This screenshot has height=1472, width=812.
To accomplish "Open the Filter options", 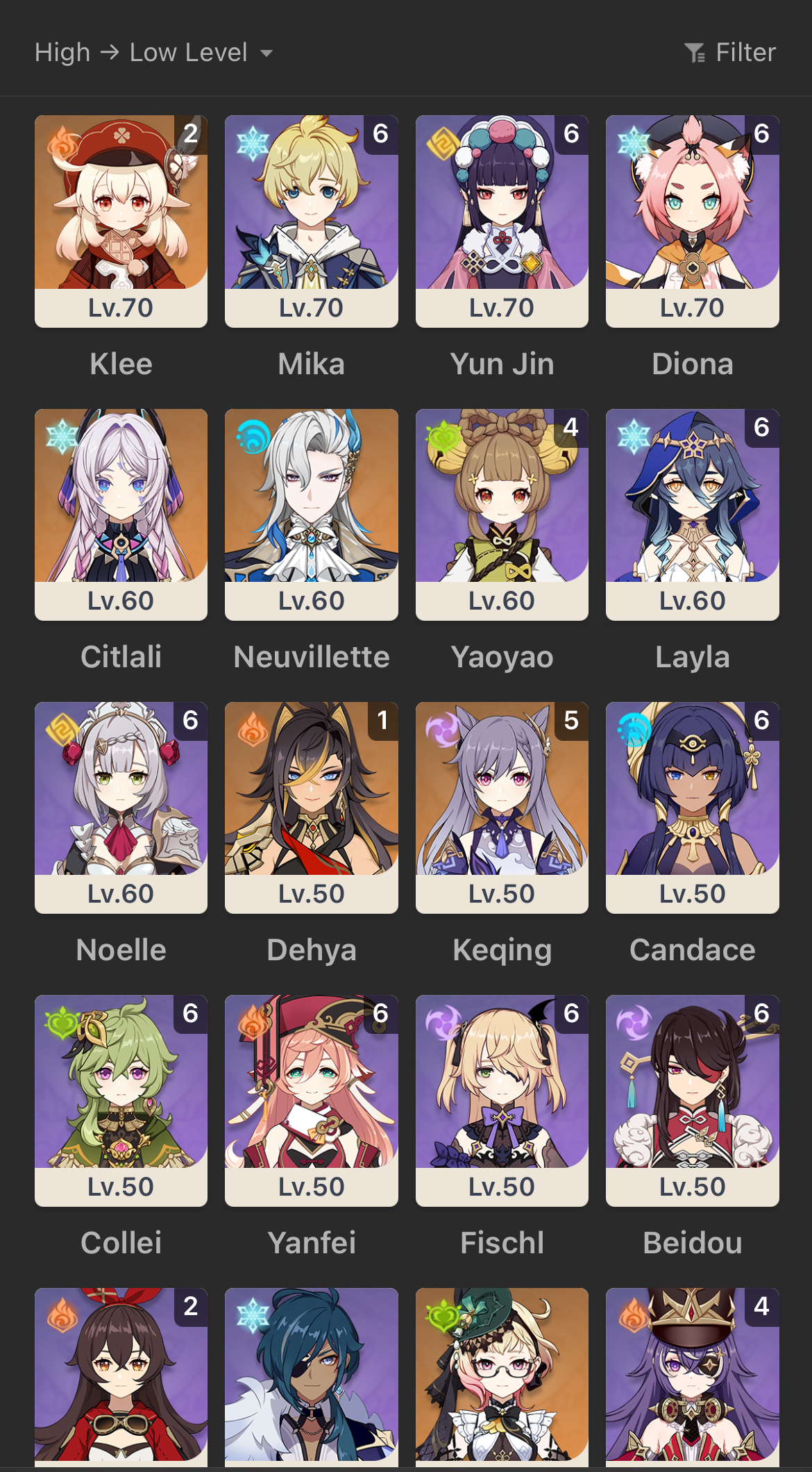I will point(730,53).
